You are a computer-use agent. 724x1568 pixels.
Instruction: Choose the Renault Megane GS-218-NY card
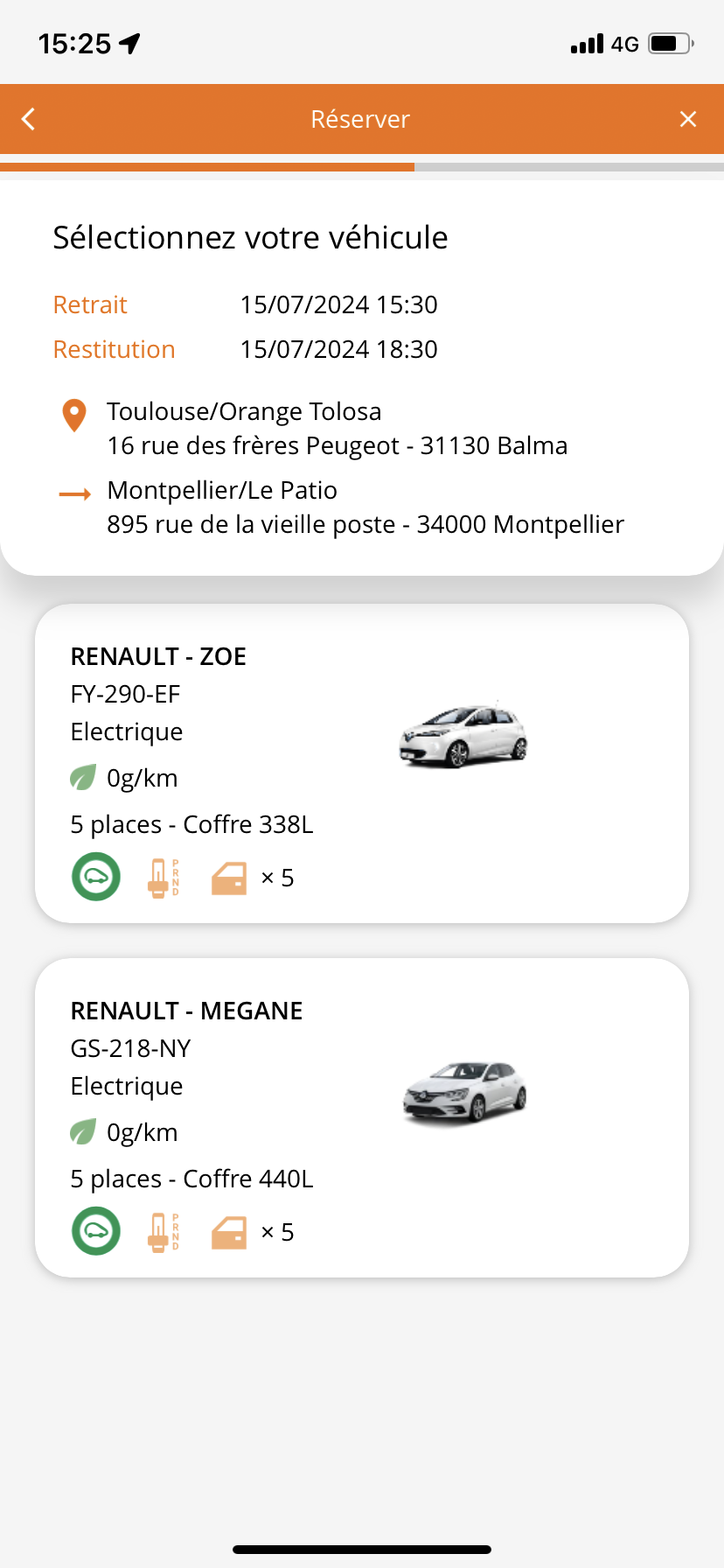tap(362, 1117)
